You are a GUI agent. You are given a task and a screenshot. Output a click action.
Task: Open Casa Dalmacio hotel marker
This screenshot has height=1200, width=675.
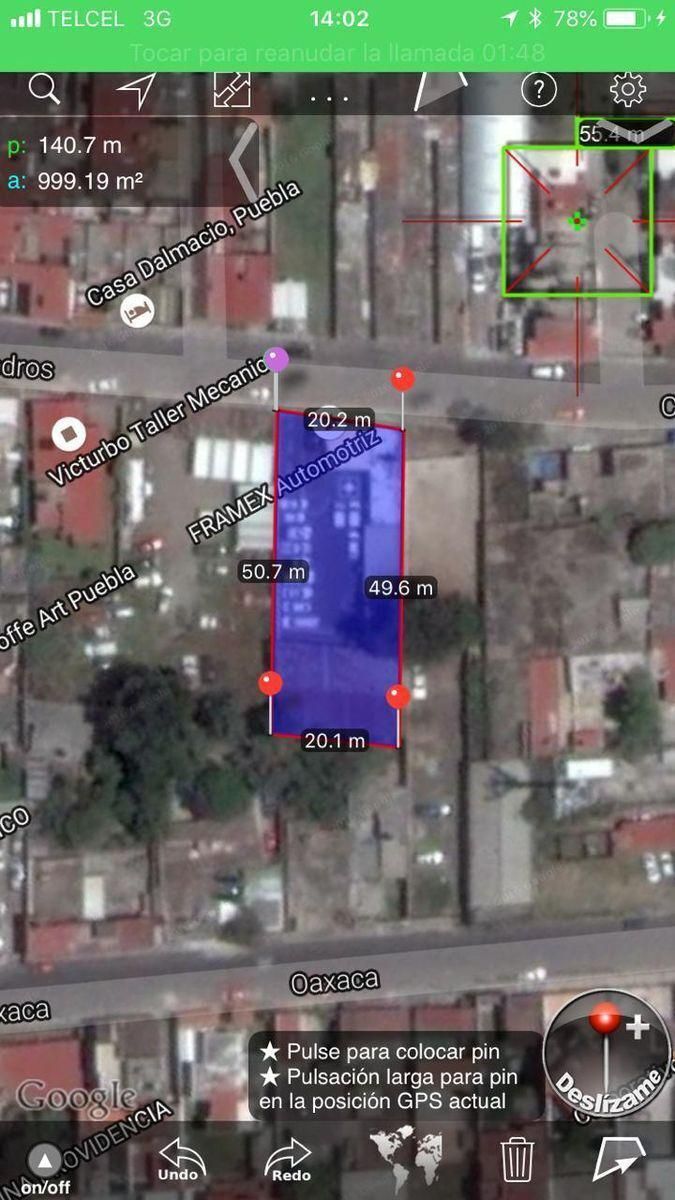[138, 312]
